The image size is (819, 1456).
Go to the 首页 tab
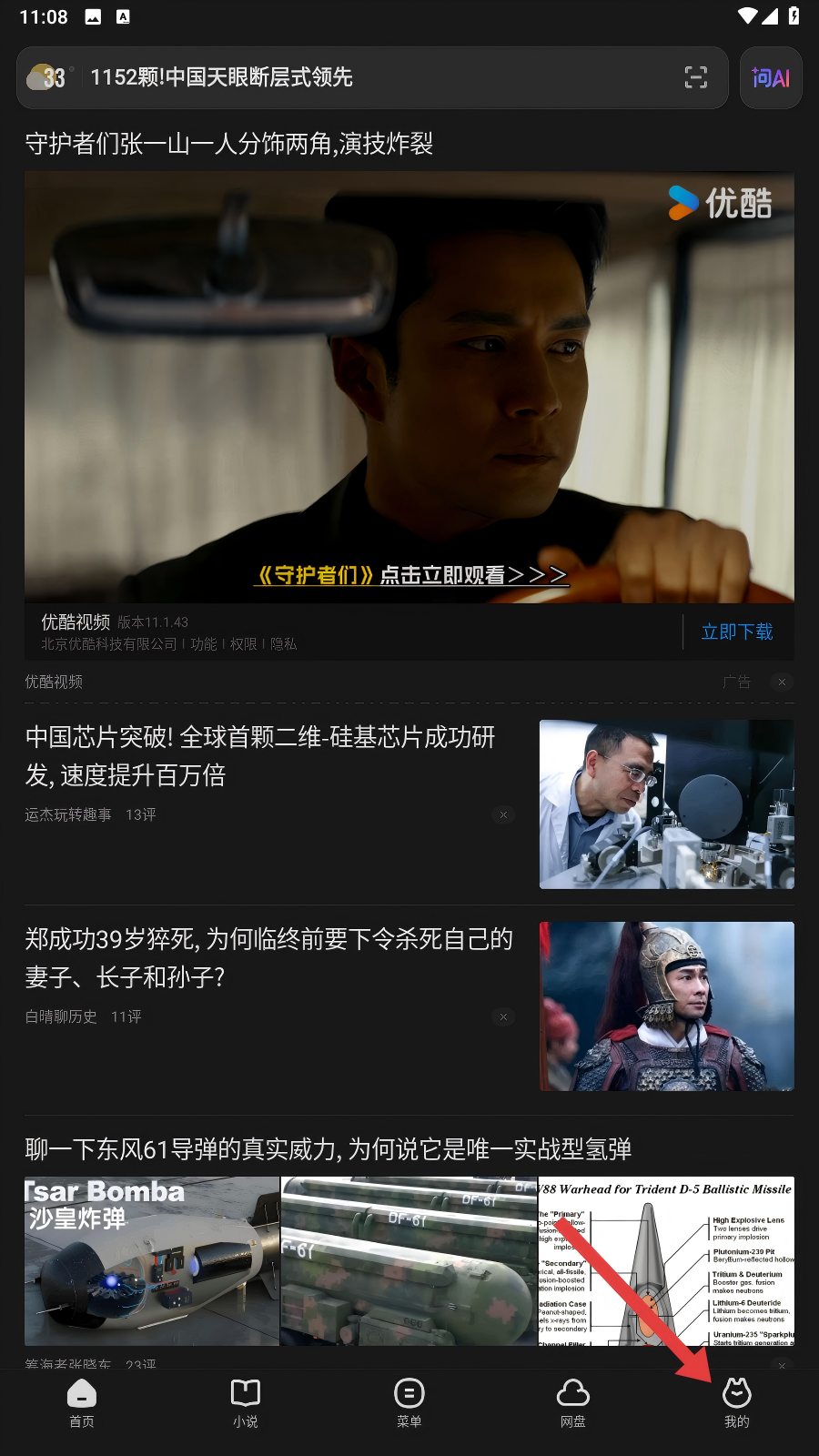click(x=82, y=1402)
